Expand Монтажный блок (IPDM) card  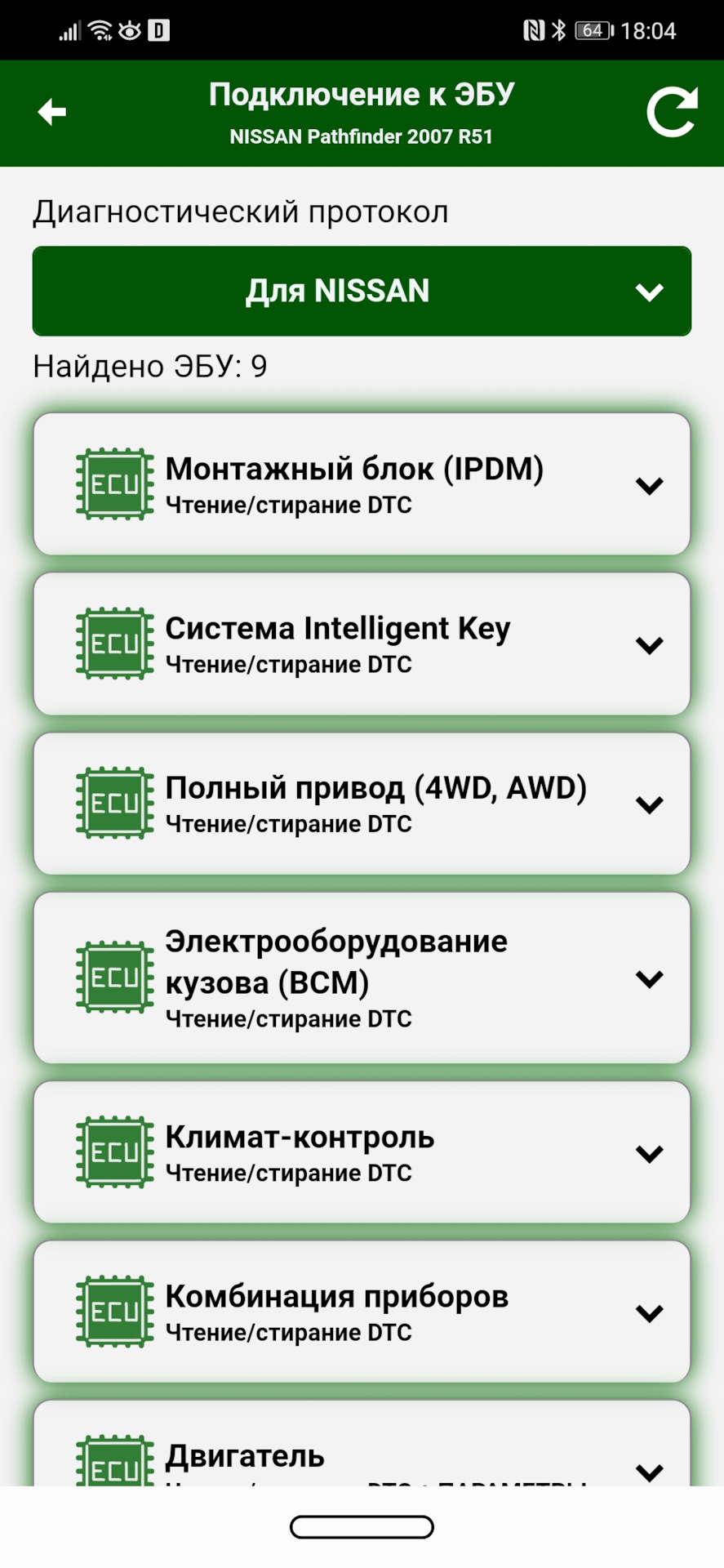(x=649, y=486)
